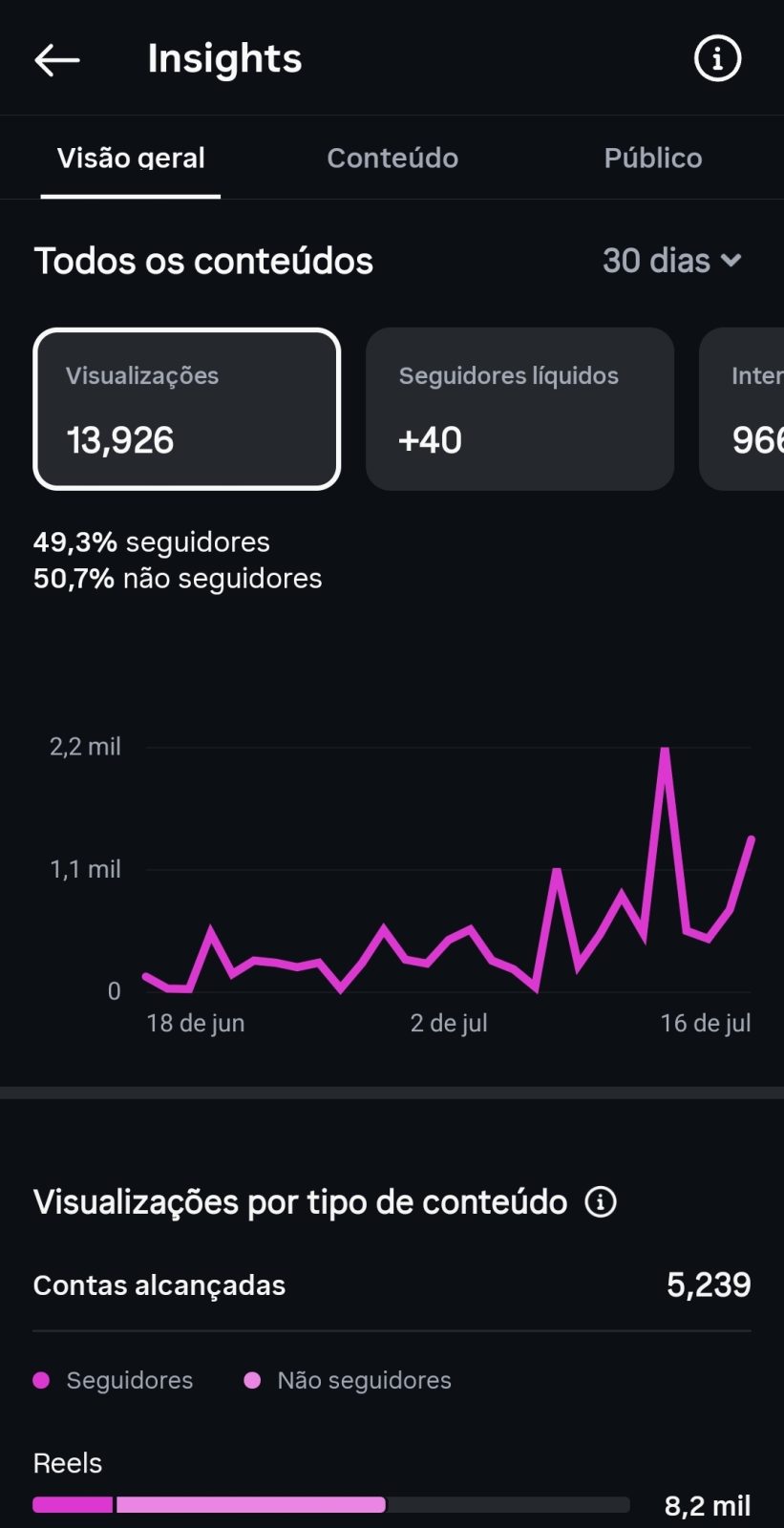Go back using the arrow icon
The height and width of the screenshot is (1528, 784).
[57, 60]
